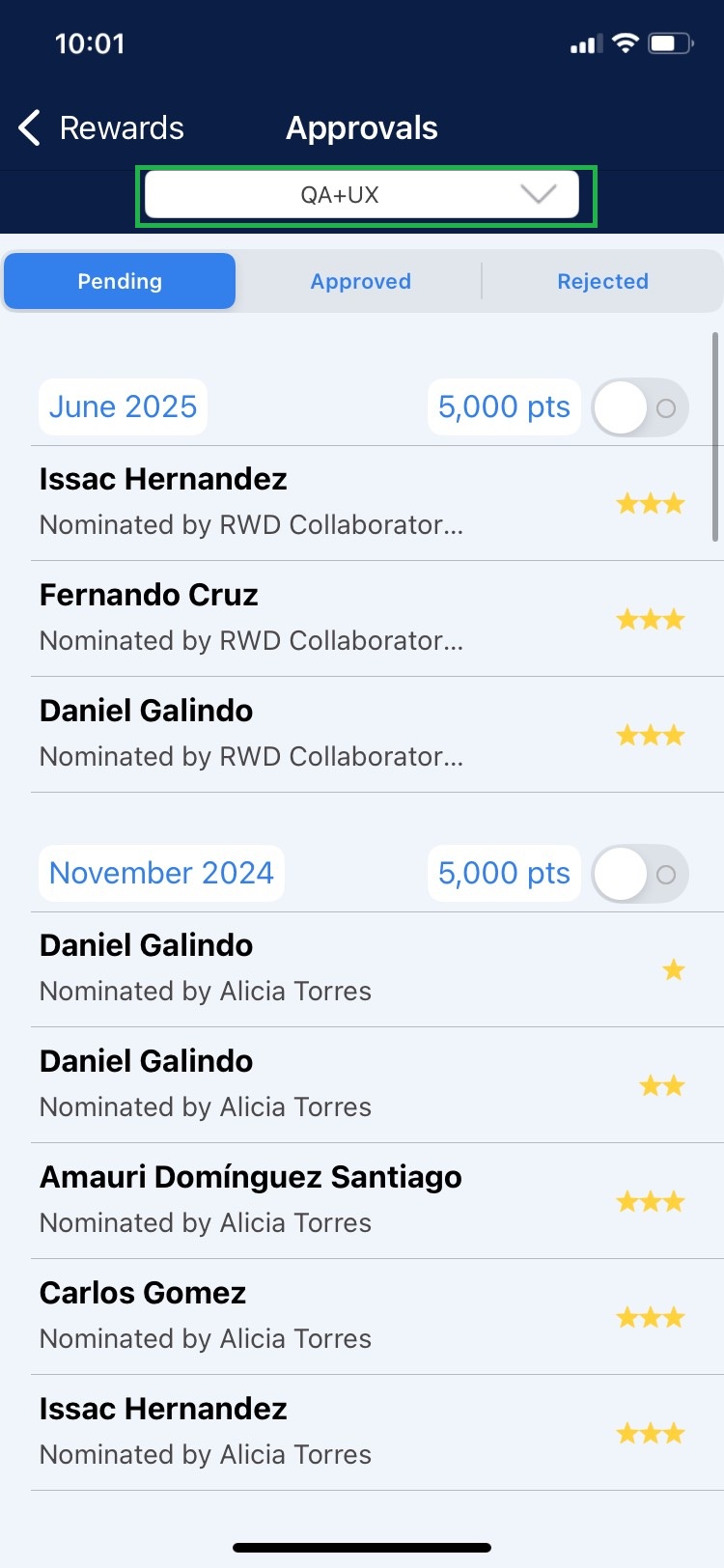The height and width of the screenshot is (1568, 724).
Task: Switch to the Rejected tab
Action: click(x=602, y=281)
